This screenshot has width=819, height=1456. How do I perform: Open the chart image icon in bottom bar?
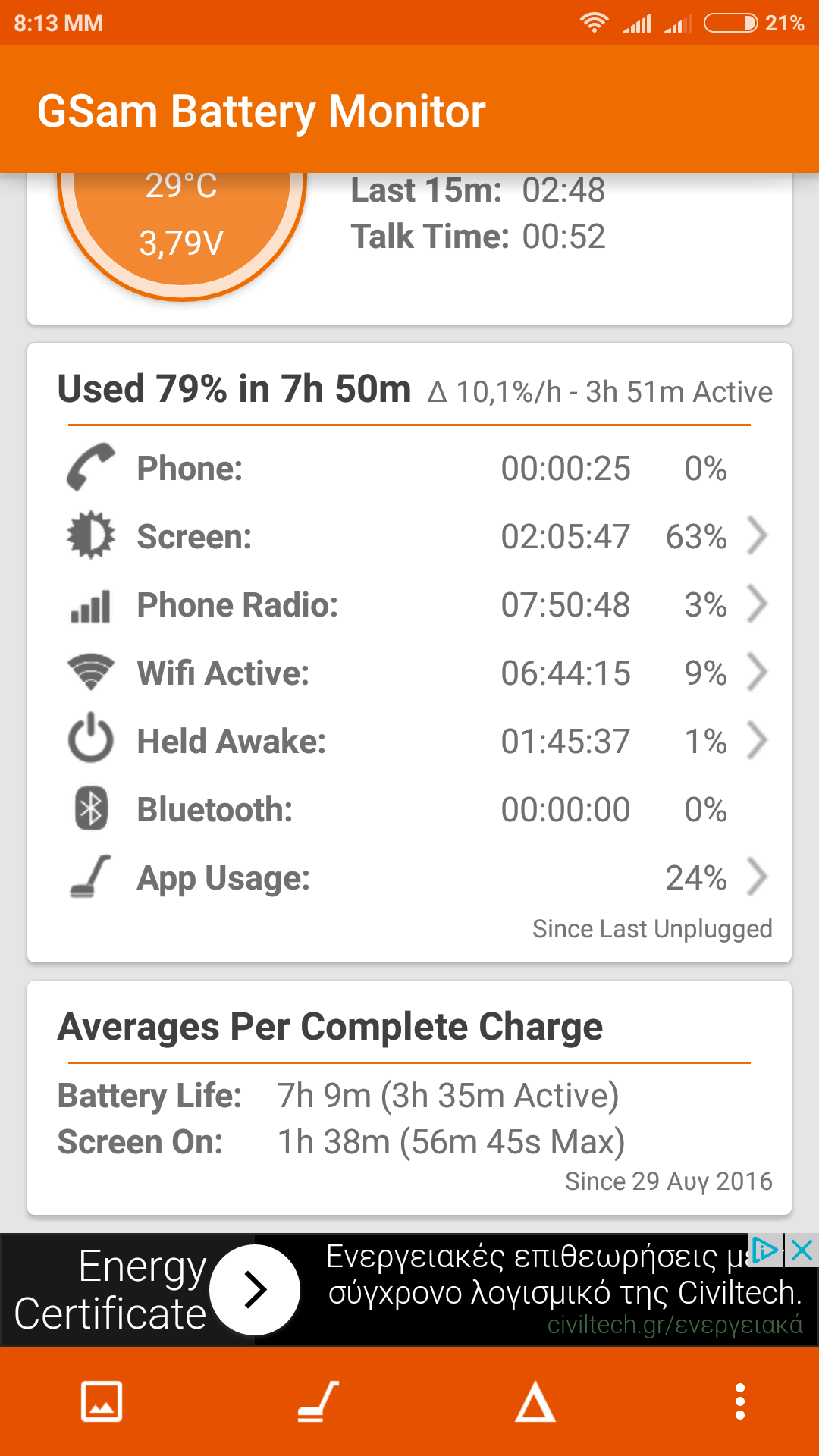(102, 1401)
